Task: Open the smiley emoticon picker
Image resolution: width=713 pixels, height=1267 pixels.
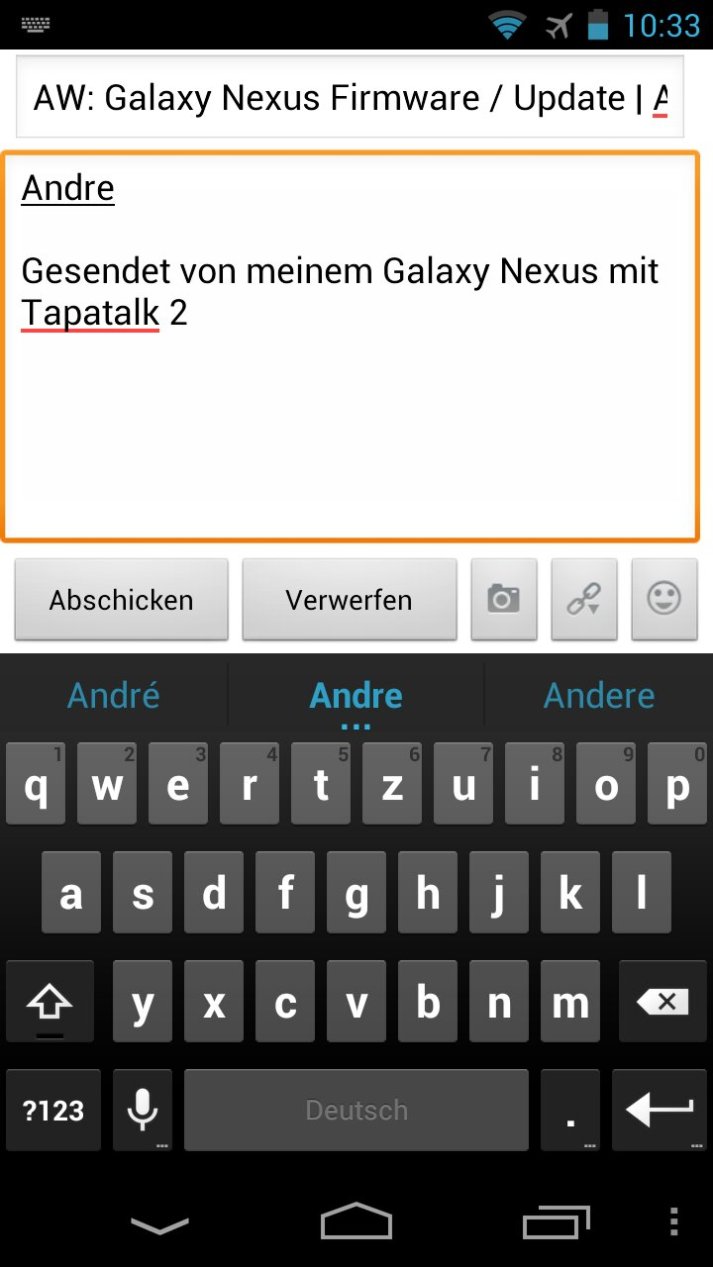Action: (664, 600)
